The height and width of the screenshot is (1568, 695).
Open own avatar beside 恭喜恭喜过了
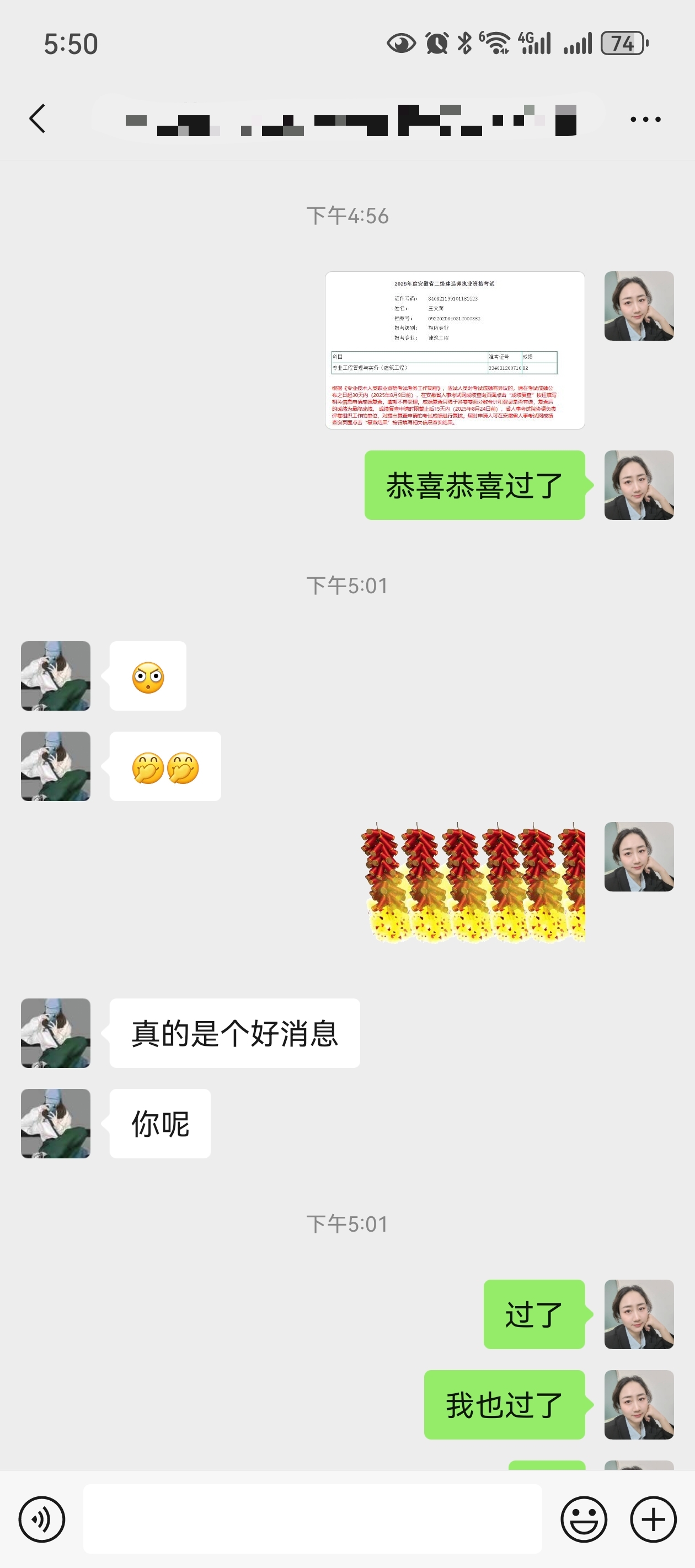[x=638, y=485]
